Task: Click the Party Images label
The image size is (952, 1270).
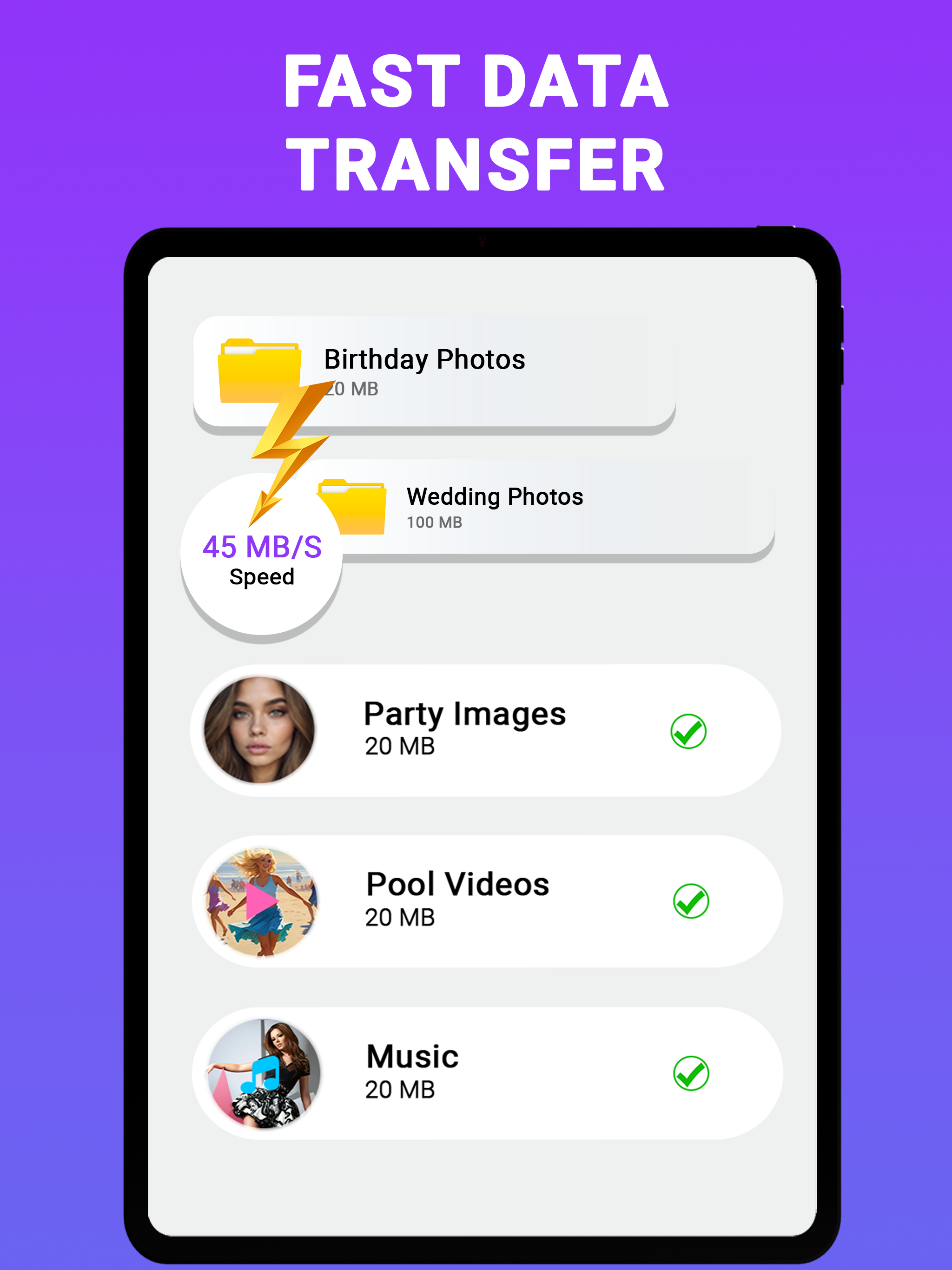Action: point(465,714)
